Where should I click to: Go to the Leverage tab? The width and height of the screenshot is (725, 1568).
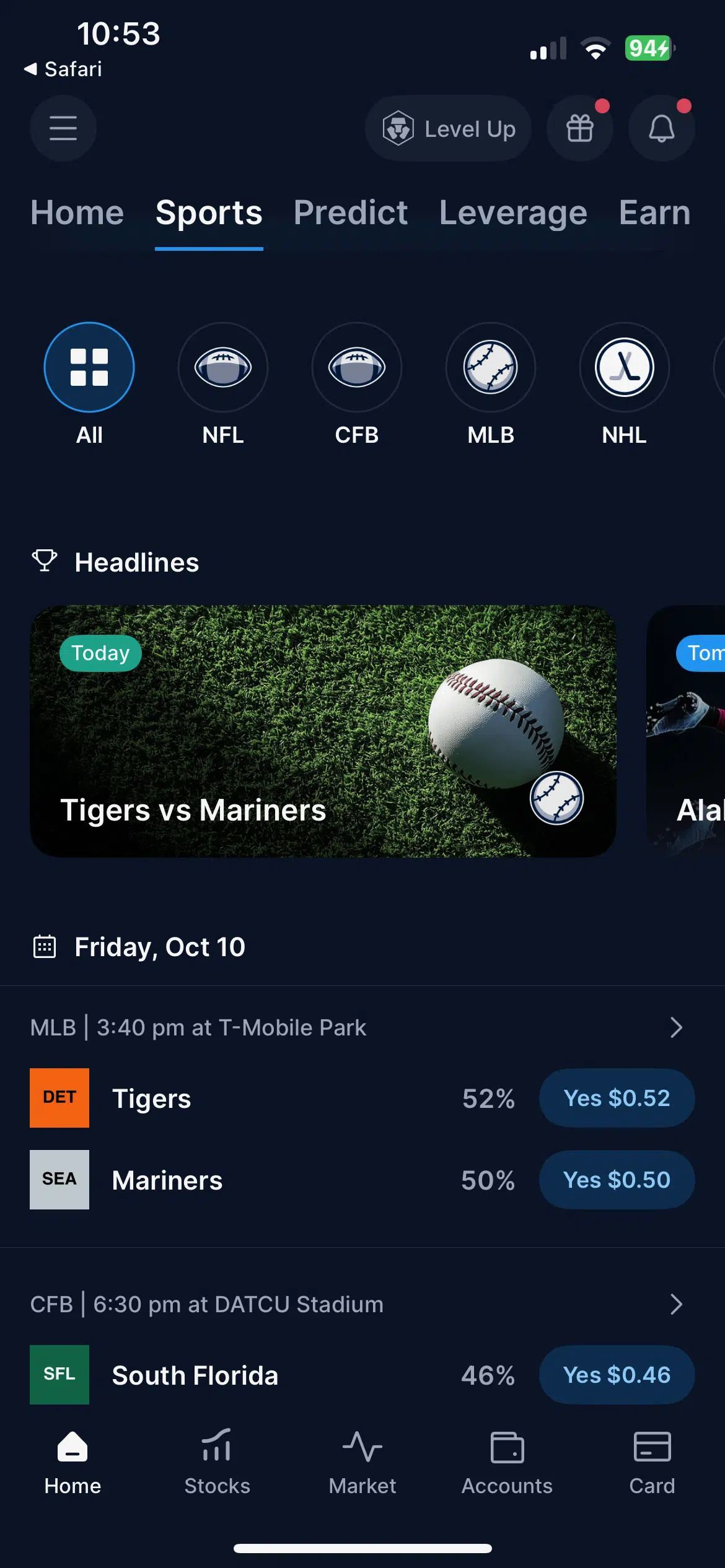click(x=513, y=213)
